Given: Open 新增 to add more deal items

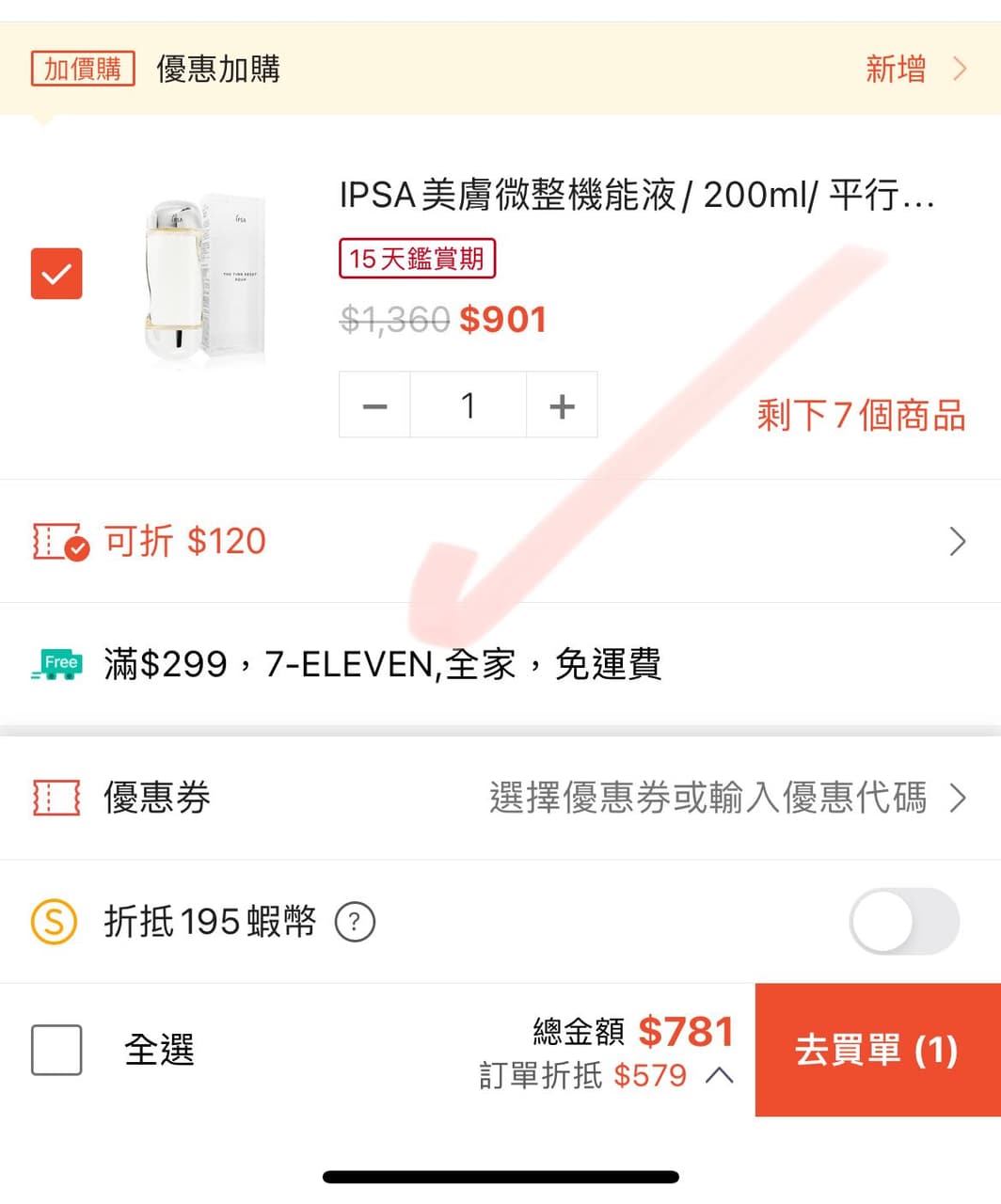Looking at the screenshot, I should pos(895,69).
